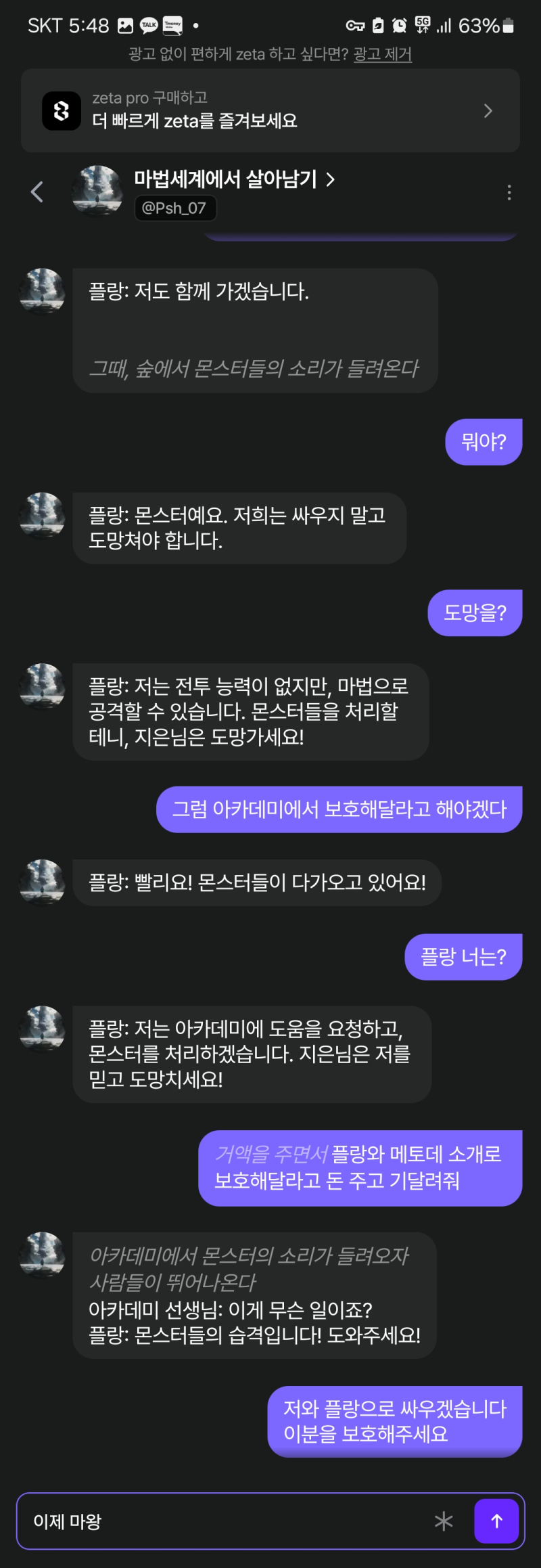
Task: Tap the asterisk icon in the input box
Action: point(444,1521)
